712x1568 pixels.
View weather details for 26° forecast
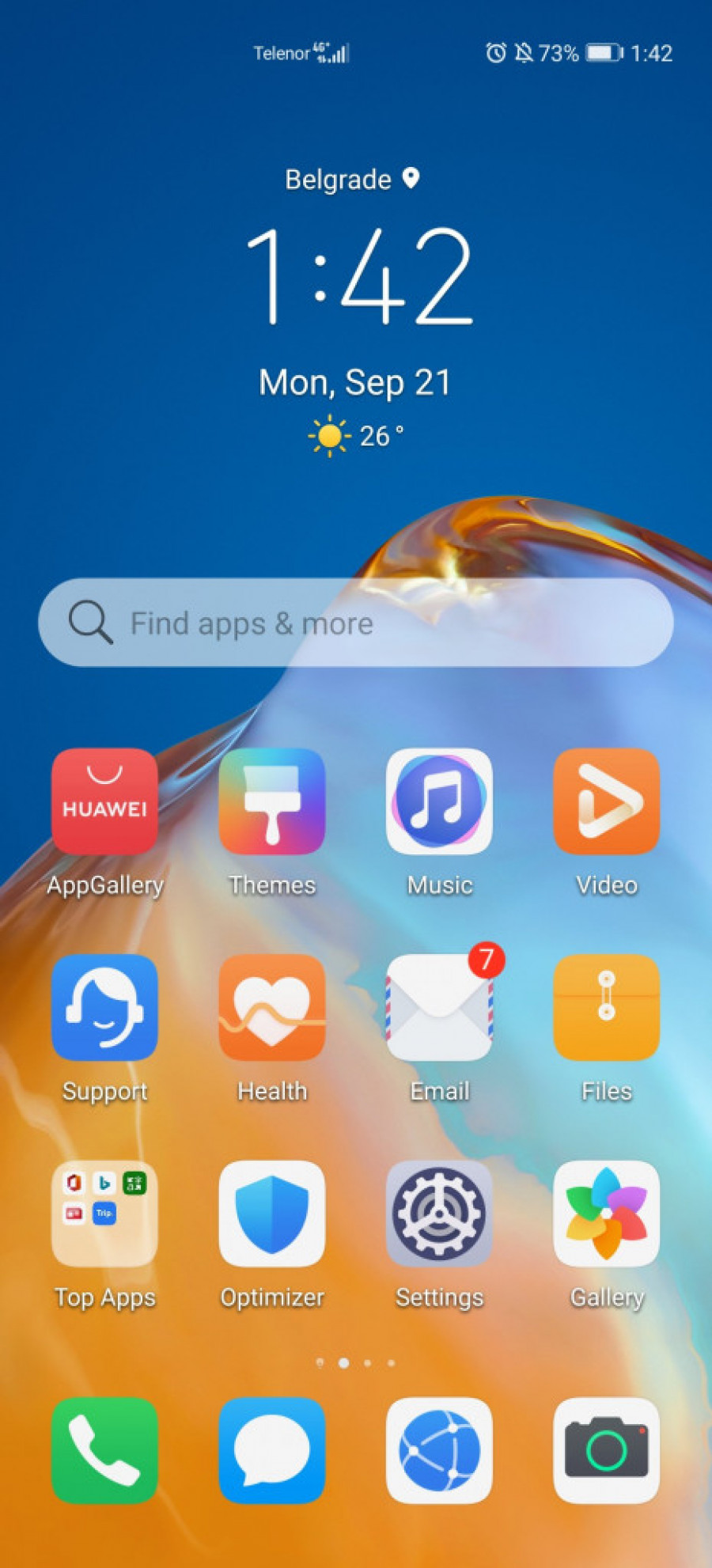356,436
